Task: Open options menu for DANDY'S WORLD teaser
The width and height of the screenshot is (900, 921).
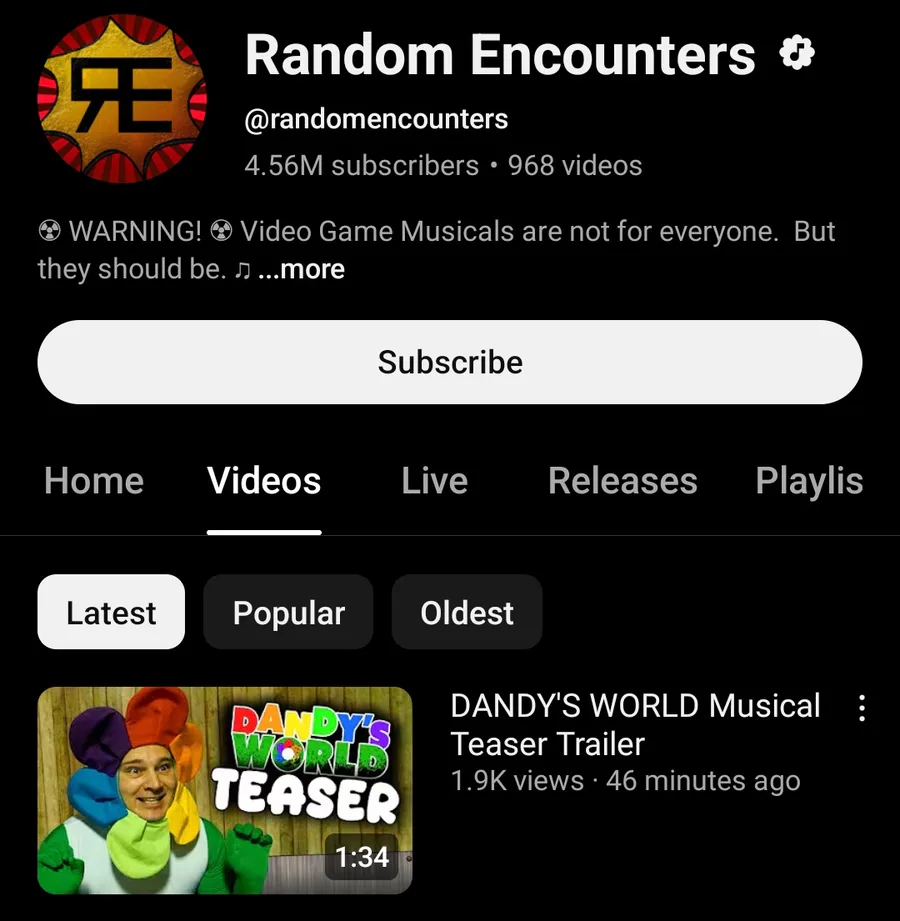Action: click(x=861, y=709)
